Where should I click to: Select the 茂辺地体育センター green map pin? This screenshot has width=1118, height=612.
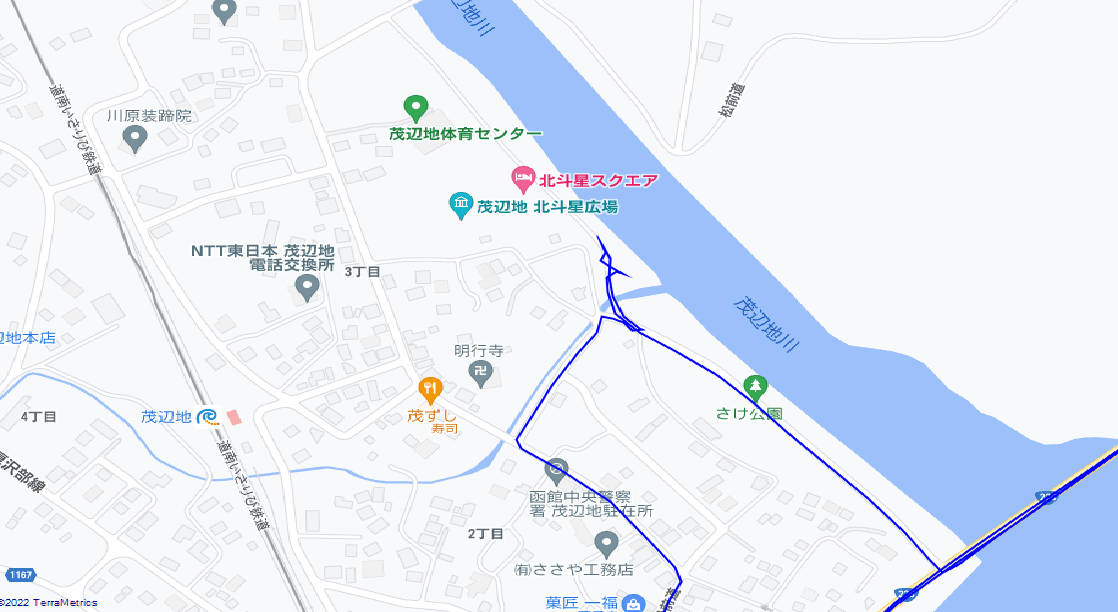tap(415, 109)
